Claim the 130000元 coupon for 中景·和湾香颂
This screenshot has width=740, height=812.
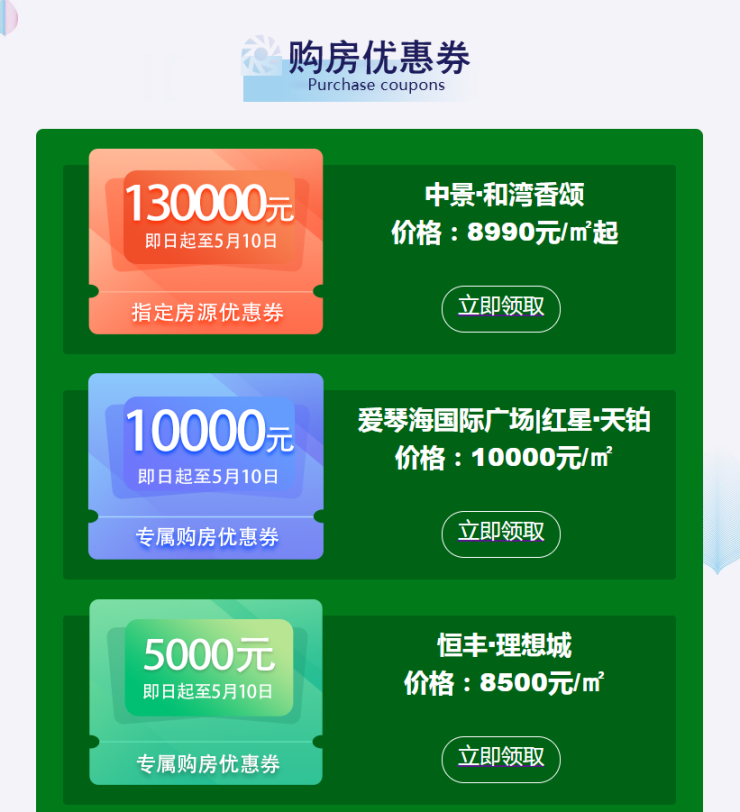501,308
